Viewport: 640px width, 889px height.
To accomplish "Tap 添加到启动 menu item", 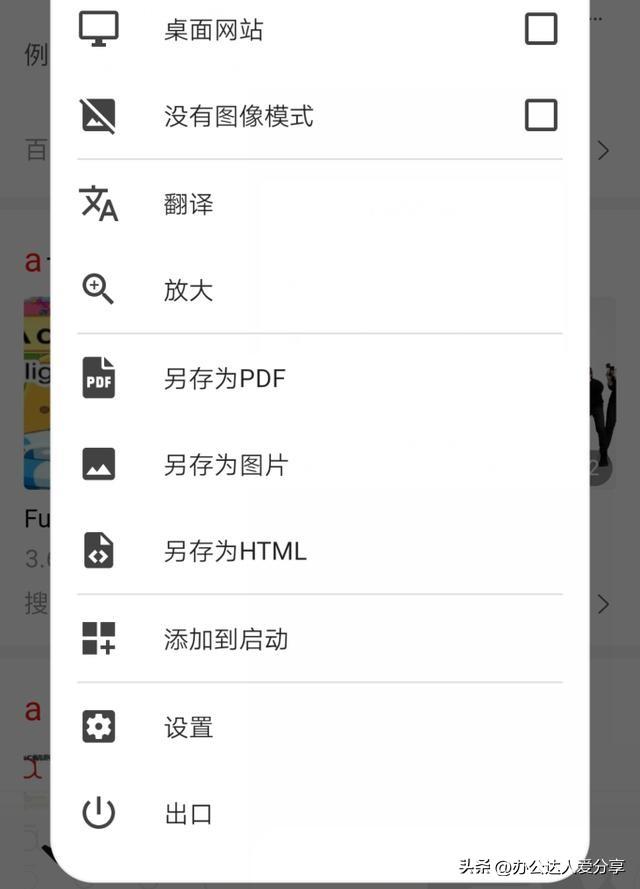I will click(226, 639).
